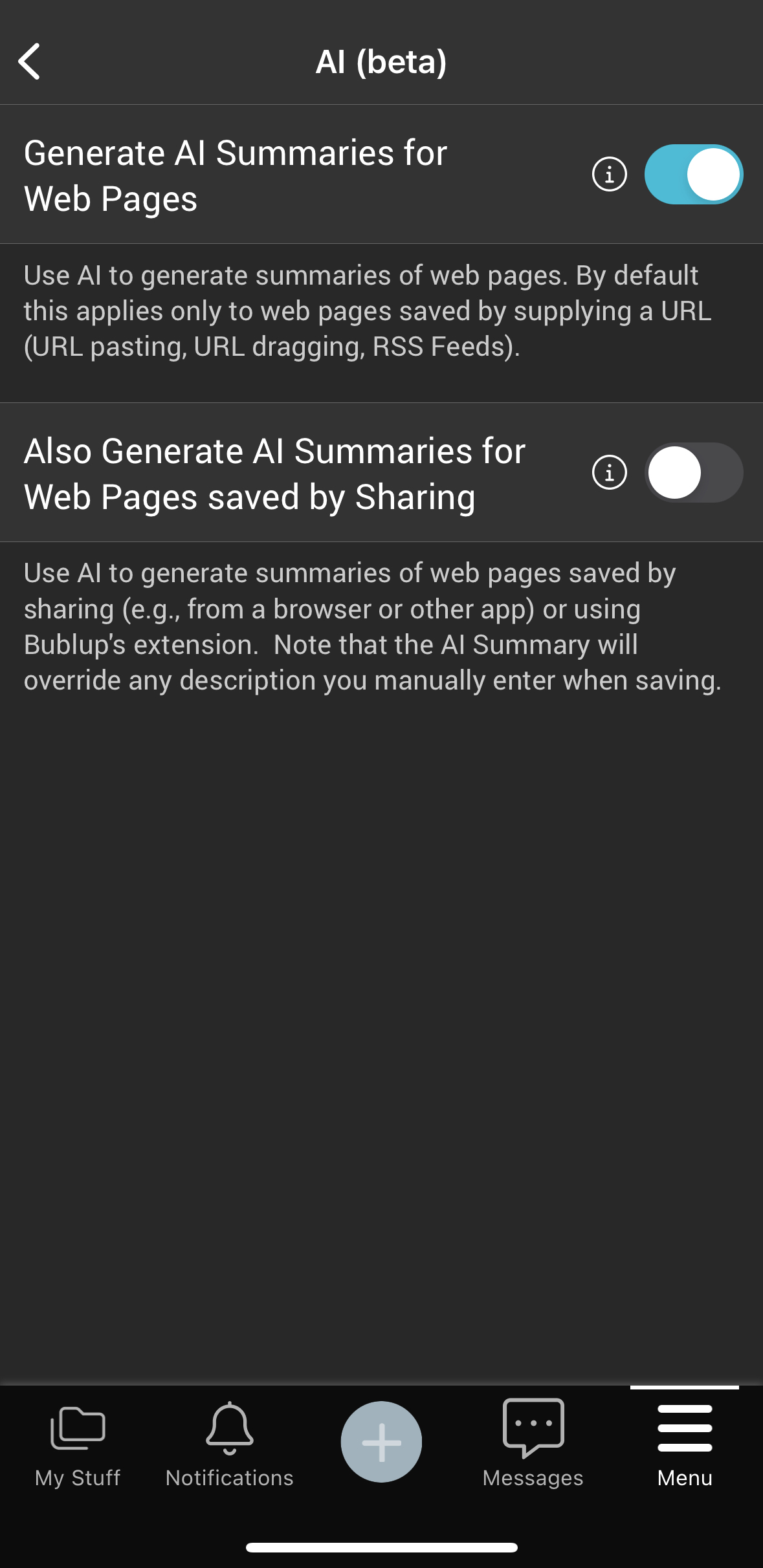
Task: Show info about summaries saved by Sharing
Action: click(x=609, y=473)
